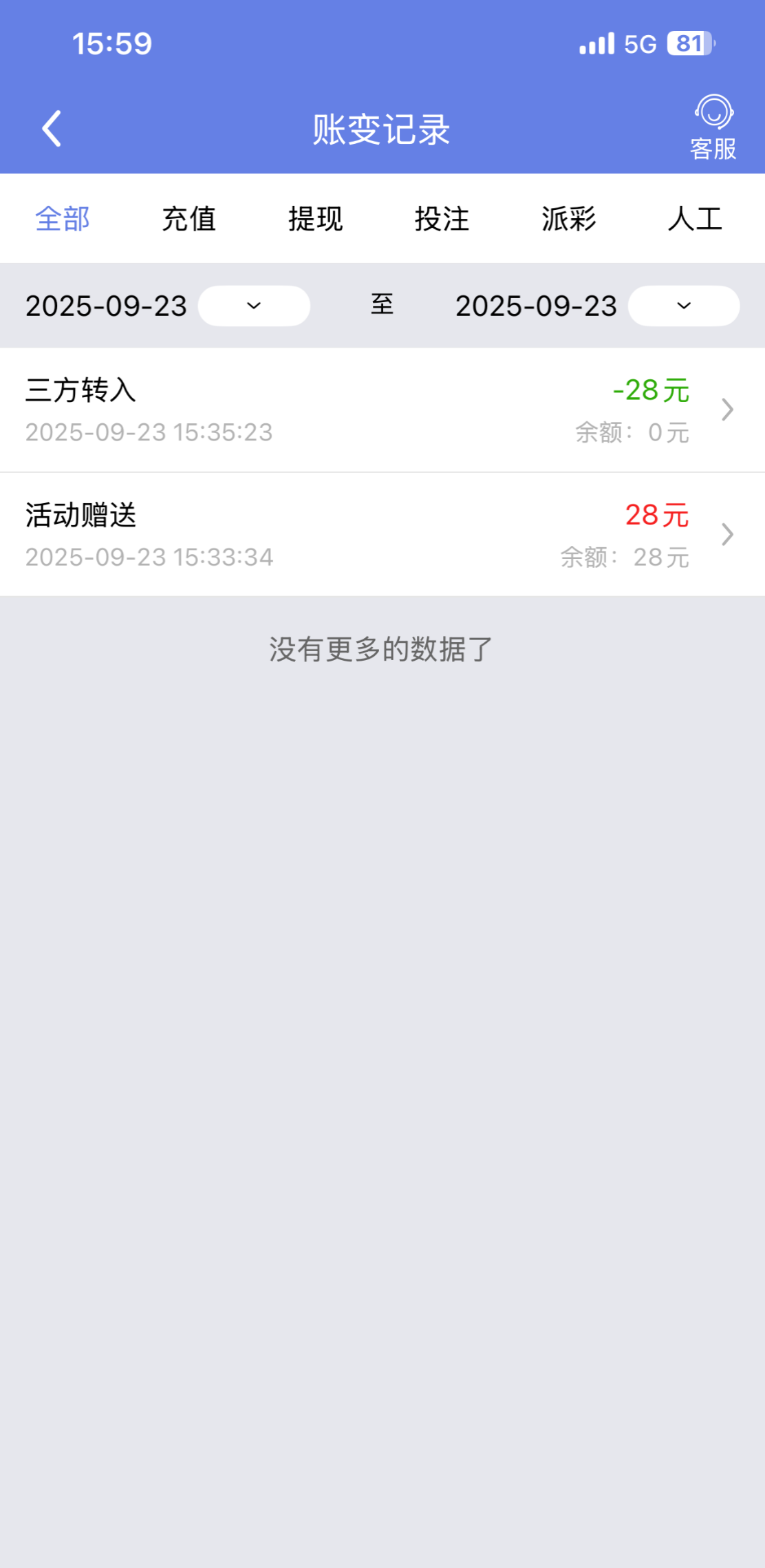Expand the start date dropdown
This screenshot has width=765, height=1568.
(254, 306)
